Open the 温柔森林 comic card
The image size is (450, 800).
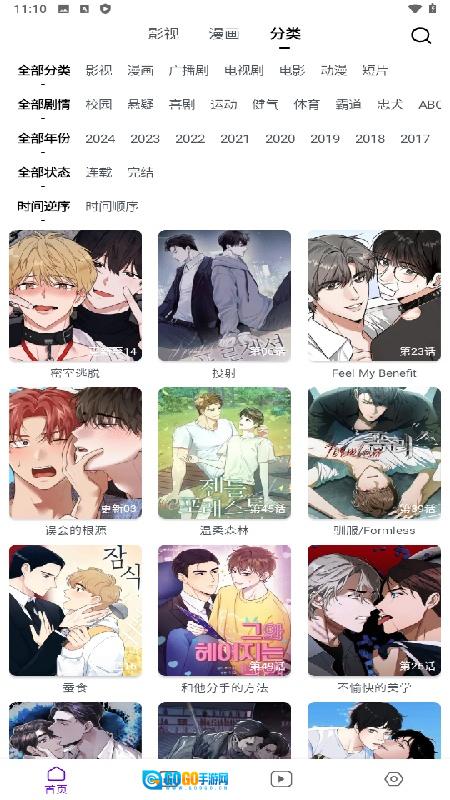pos(224,462)
